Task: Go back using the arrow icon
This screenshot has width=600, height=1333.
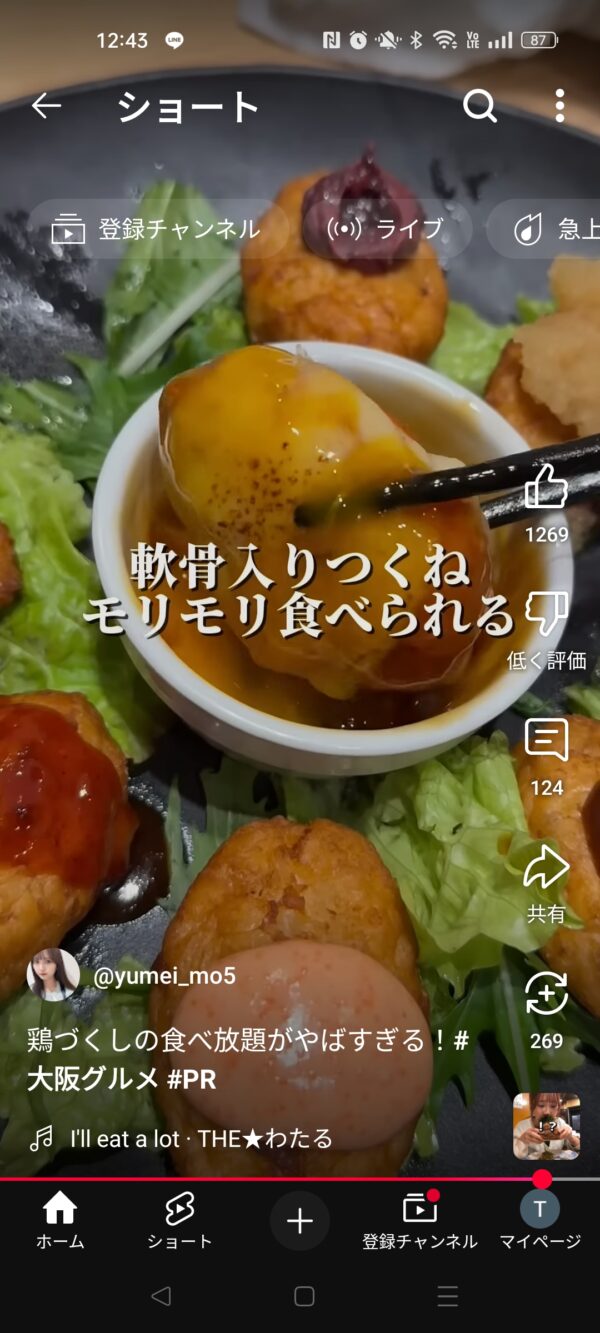Action: pyautogui.click(x=46, y=106)
